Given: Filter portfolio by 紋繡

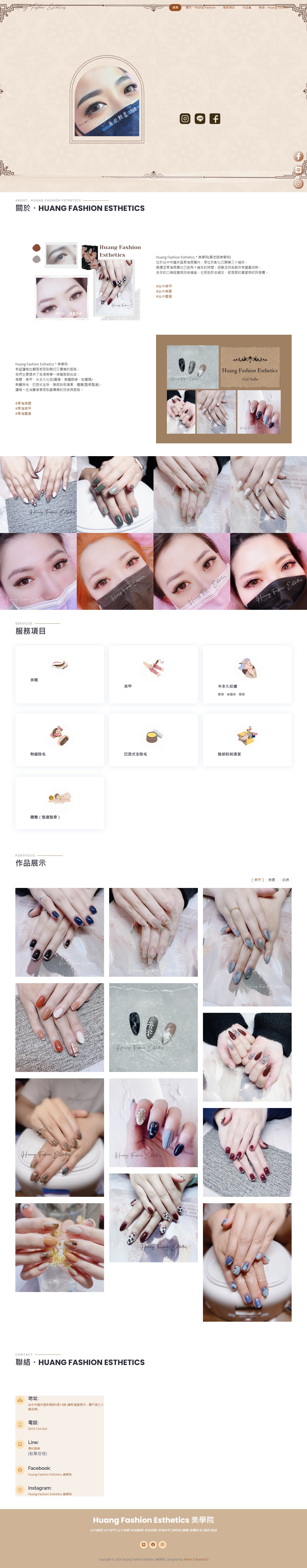Looking at the screenshot, I should (x=286, y=880).
